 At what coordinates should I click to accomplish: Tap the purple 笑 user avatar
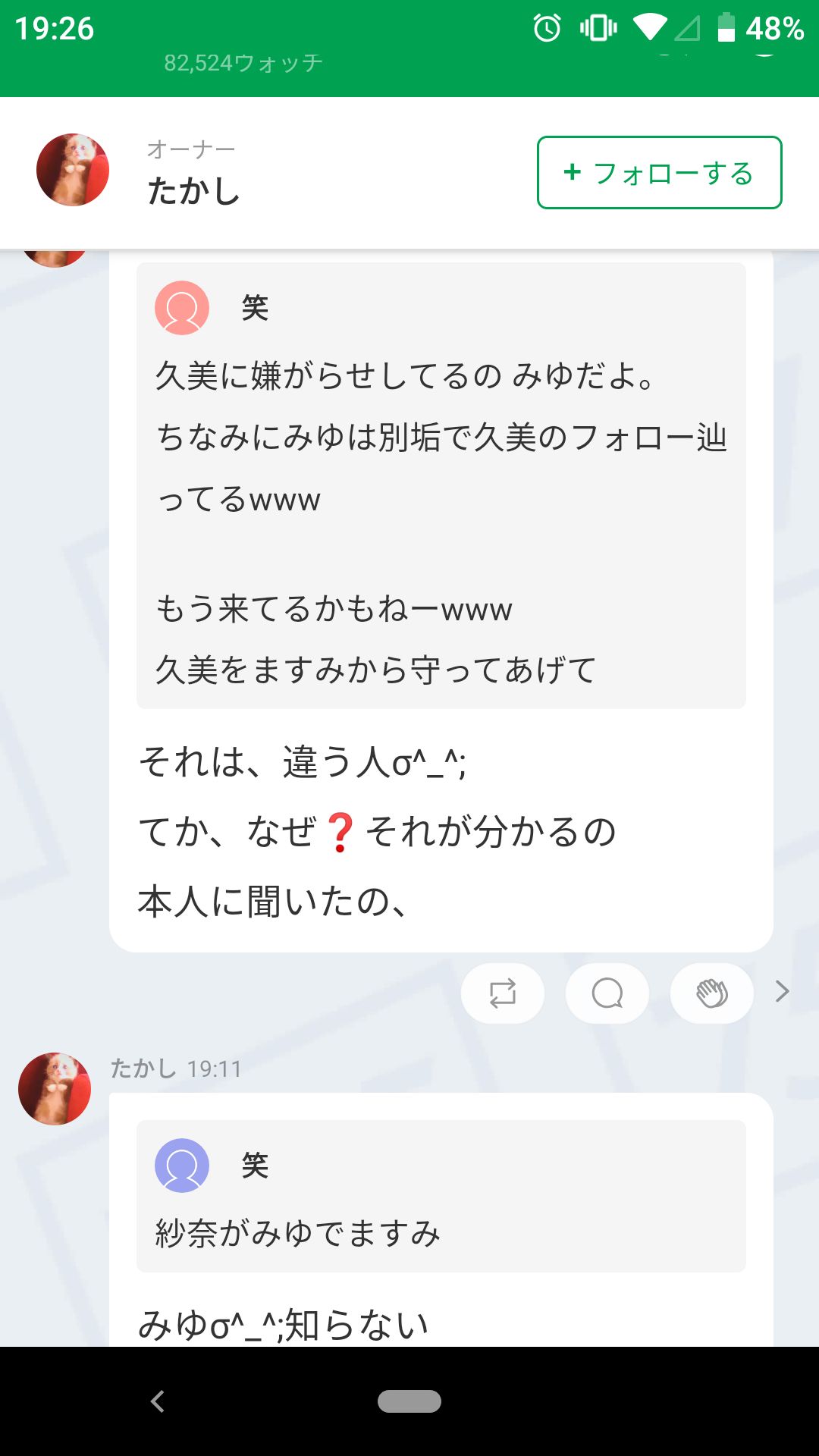(x=182, y=1166)
